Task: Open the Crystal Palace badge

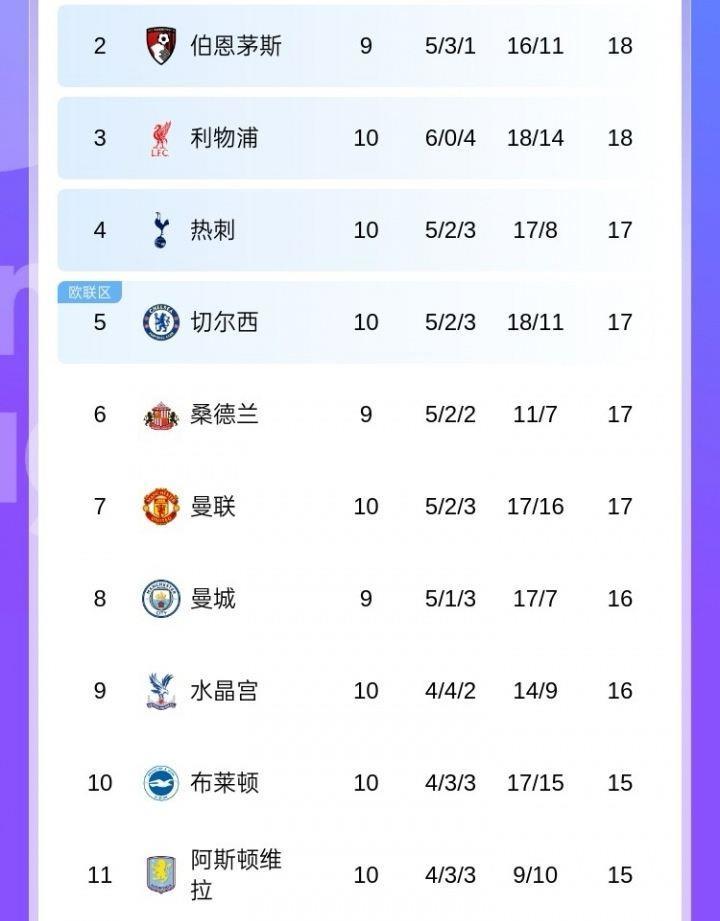Action: 160,690
